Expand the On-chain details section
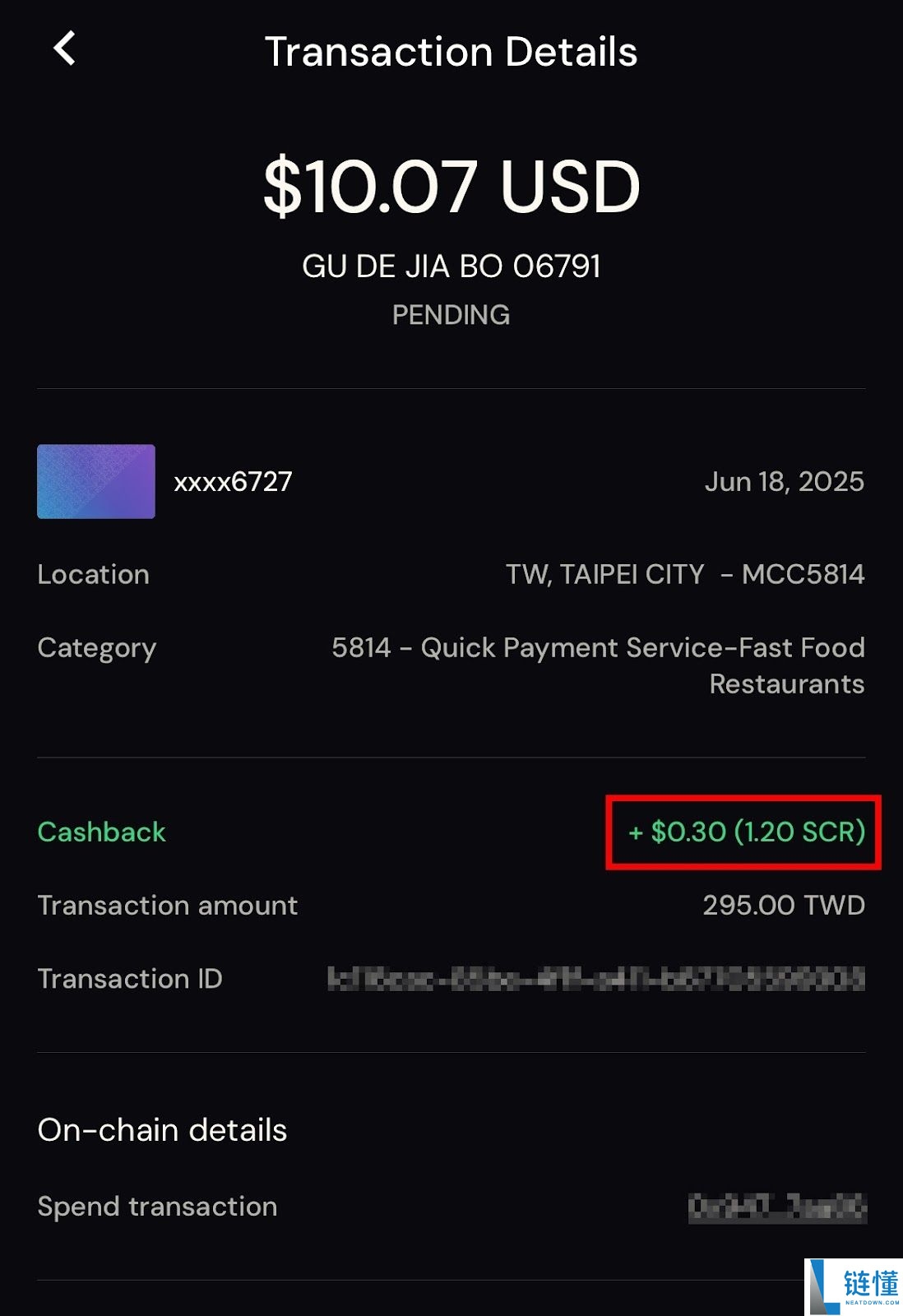903x1316 pixels. pyautogui.click(x=160, y=1129)
